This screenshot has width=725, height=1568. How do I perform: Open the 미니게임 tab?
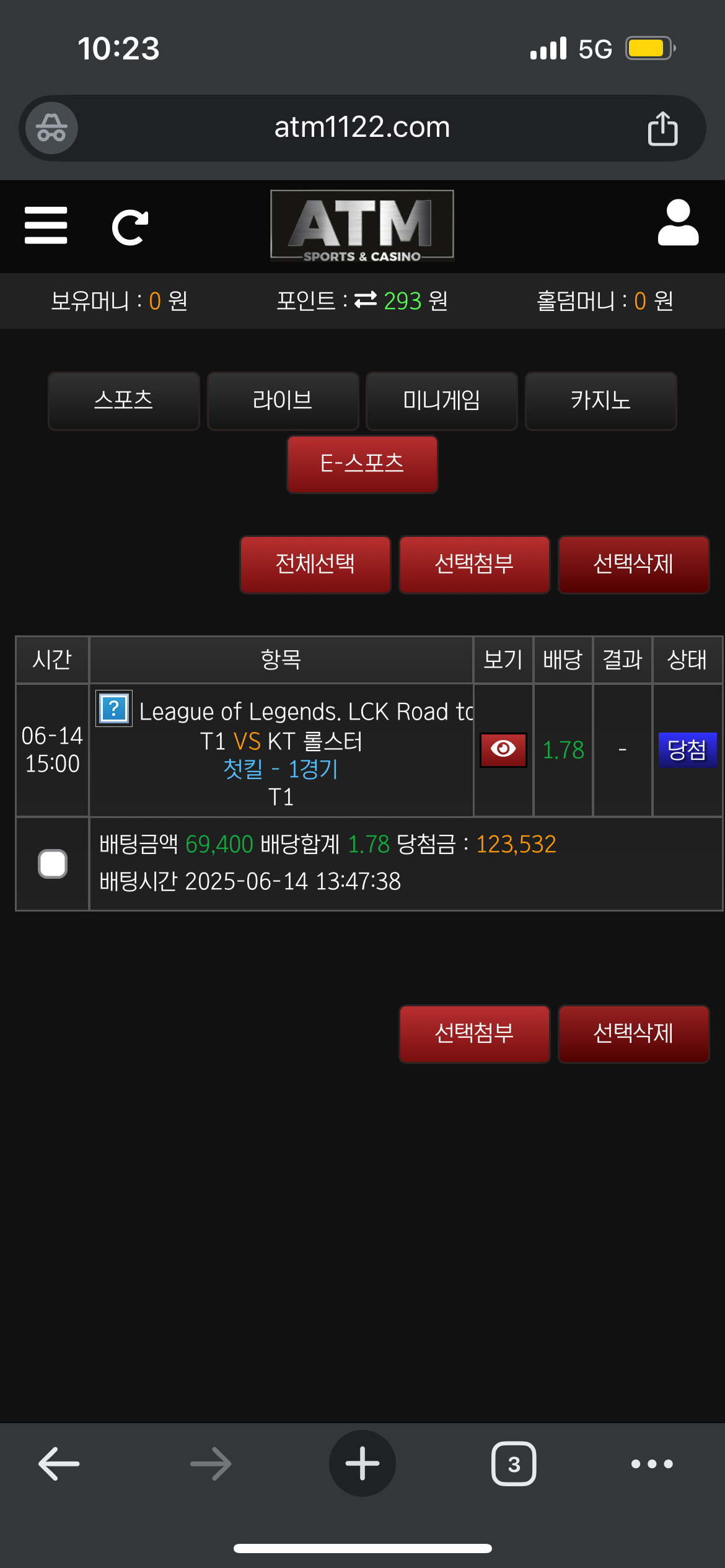click(x=441, y=401)
